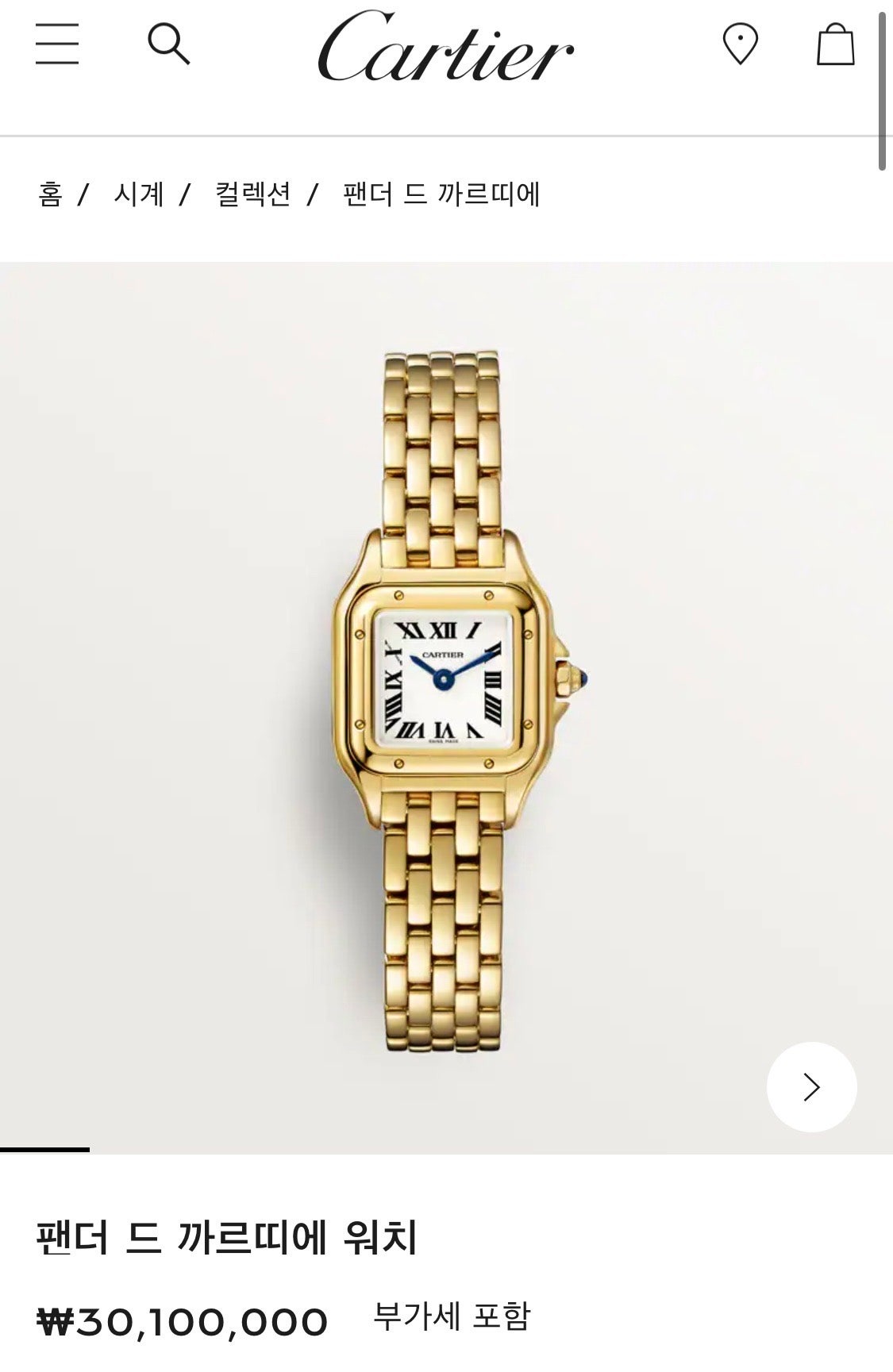The width and height of the screenshot is (893, 1372).
Task: Open the store locator pin
Action: 740,44
